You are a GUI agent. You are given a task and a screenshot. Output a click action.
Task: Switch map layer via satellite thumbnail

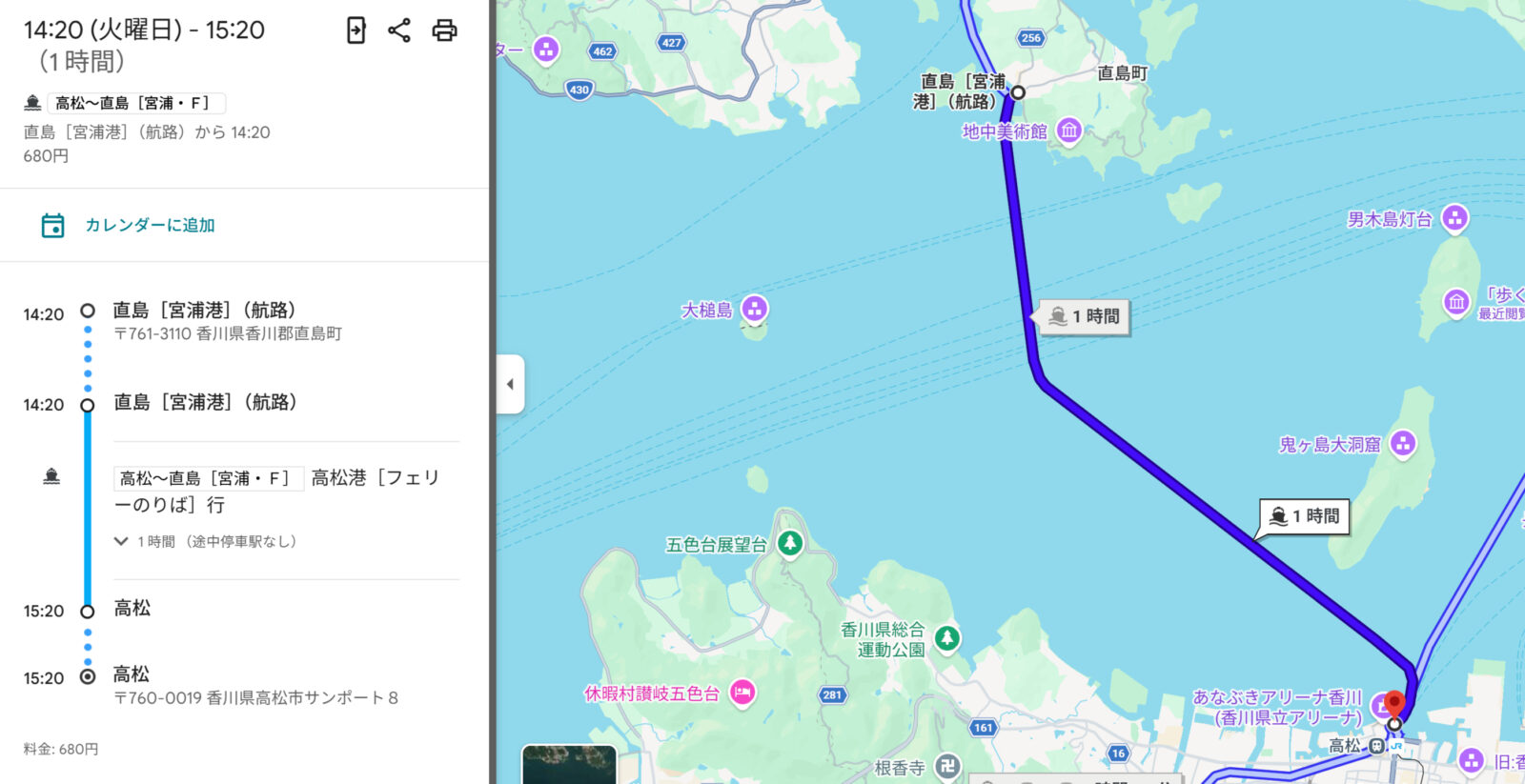[569, 765]
